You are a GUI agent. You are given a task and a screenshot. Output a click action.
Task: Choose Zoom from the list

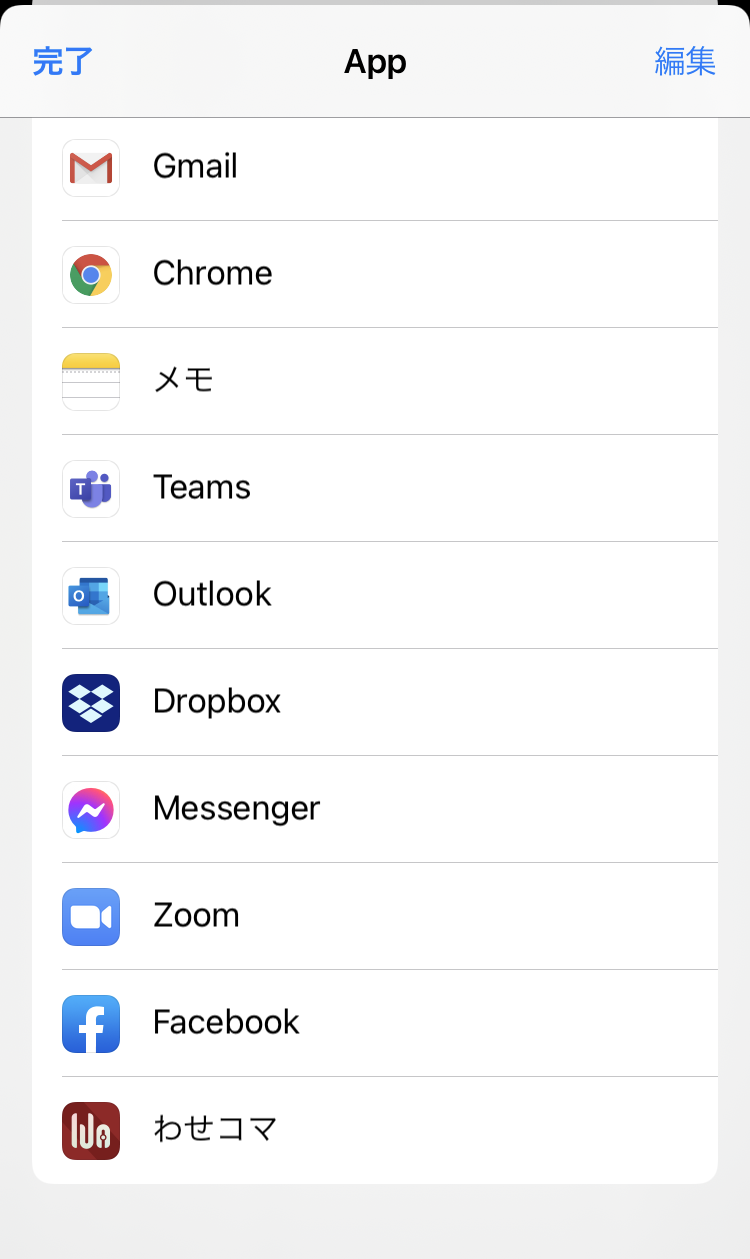(x=375, y=916)
